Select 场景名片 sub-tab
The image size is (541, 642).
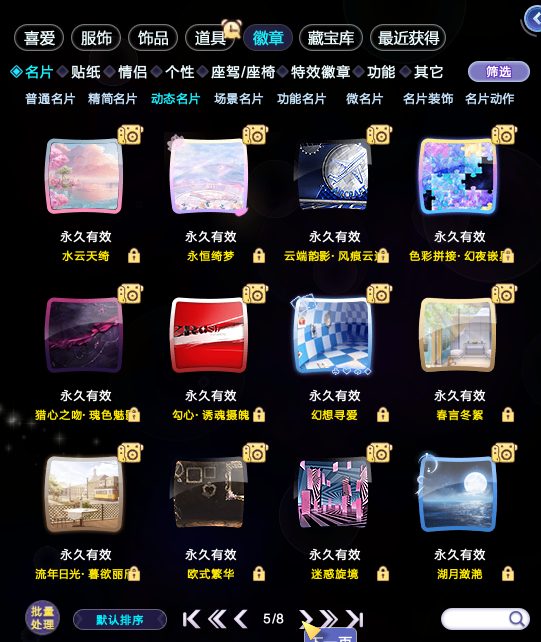click(238, 99)
